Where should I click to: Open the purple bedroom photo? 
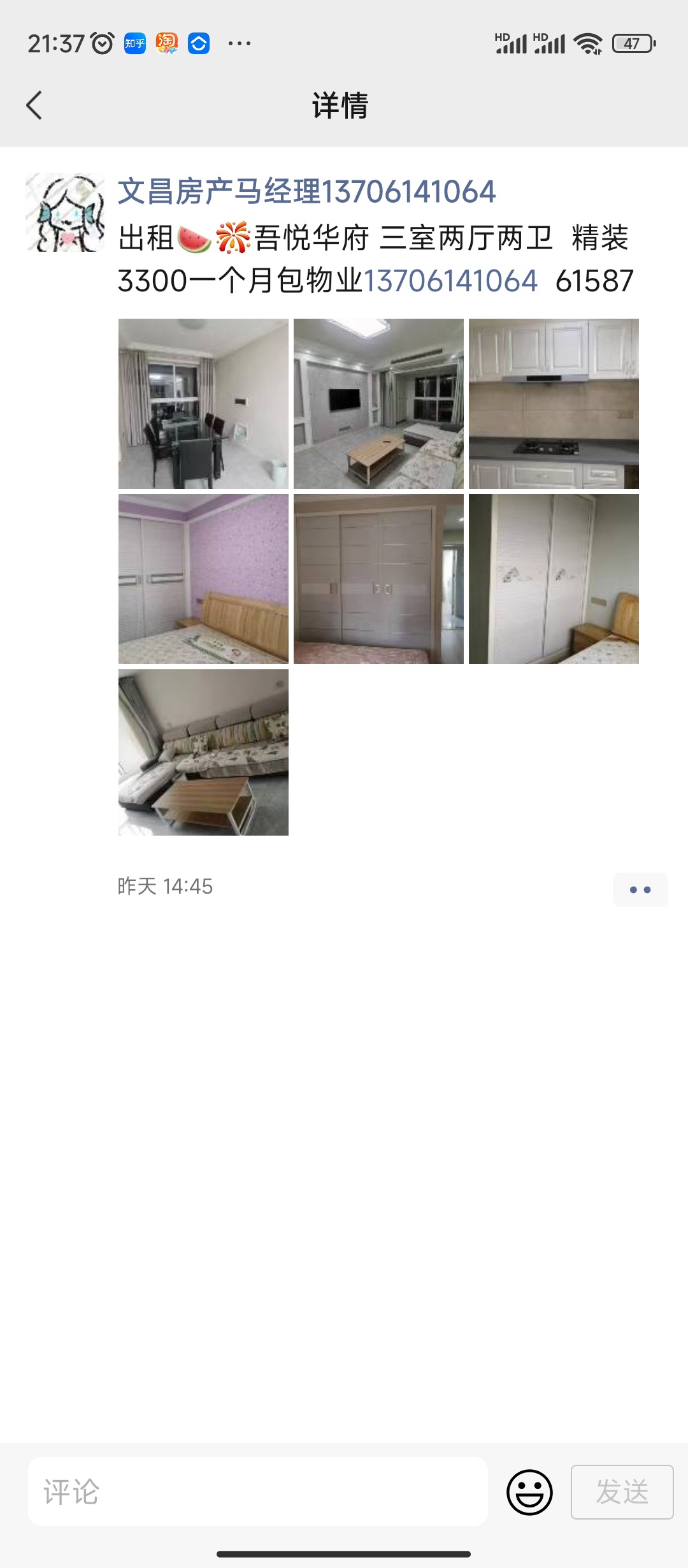(203, 579)
